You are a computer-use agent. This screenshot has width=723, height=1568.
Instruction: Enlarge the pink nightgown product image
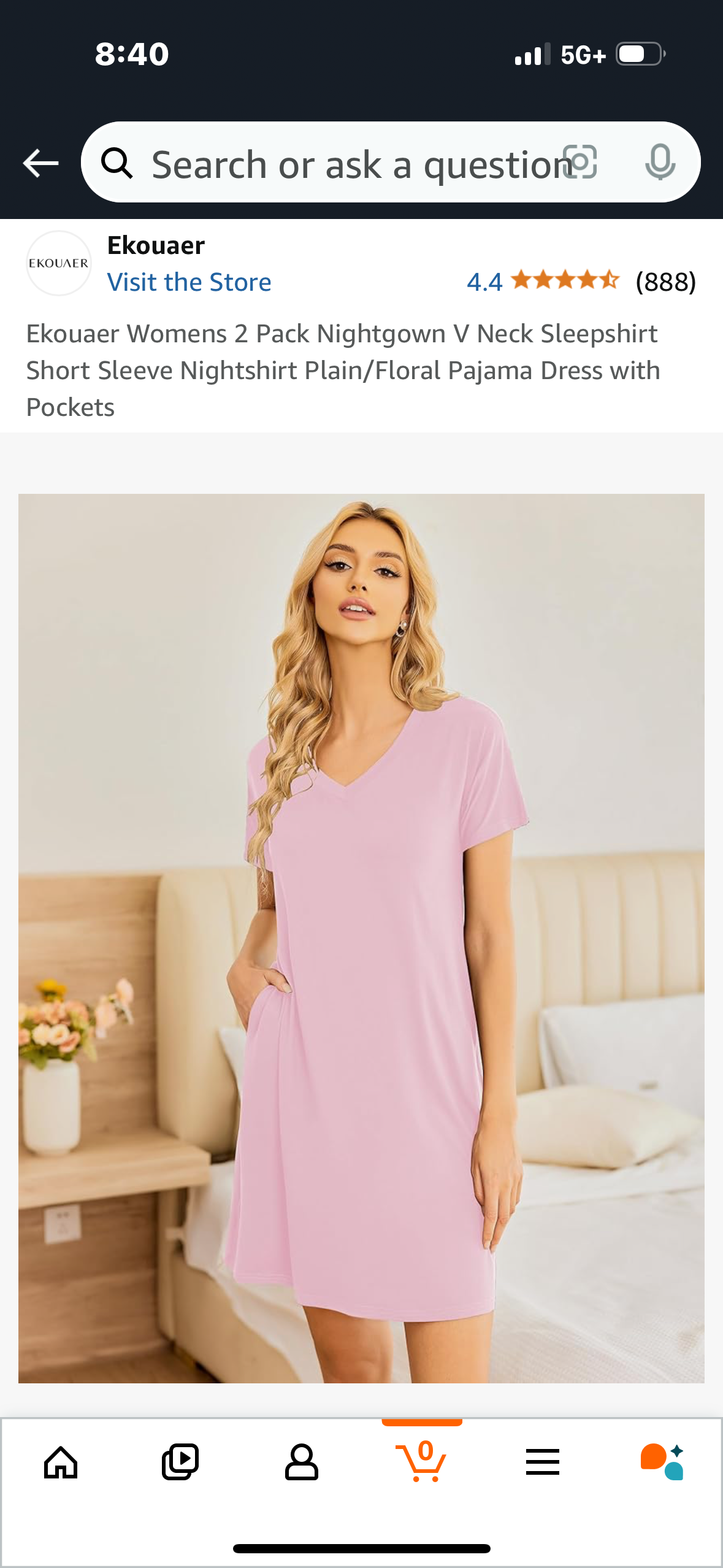pyautogui.click(x=361, y=938)
